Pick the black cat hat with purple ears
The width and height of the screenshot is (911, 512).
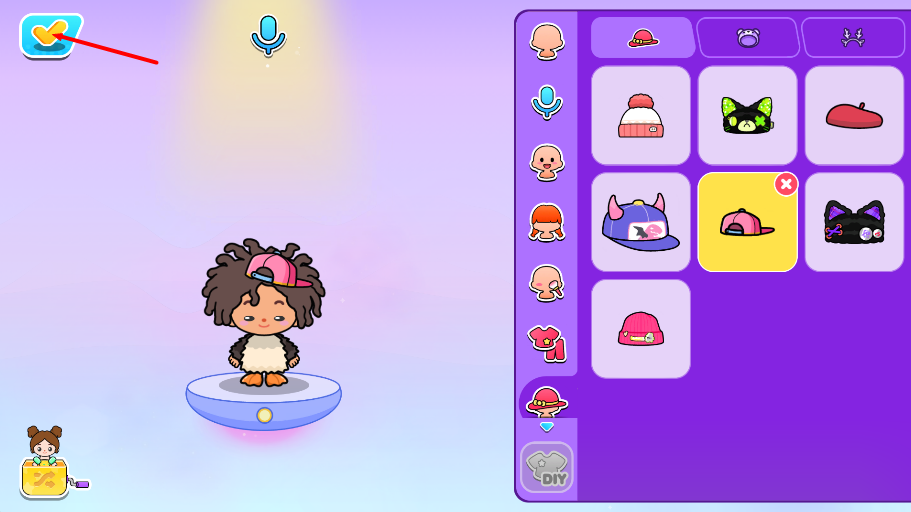[x=854, y=222]
